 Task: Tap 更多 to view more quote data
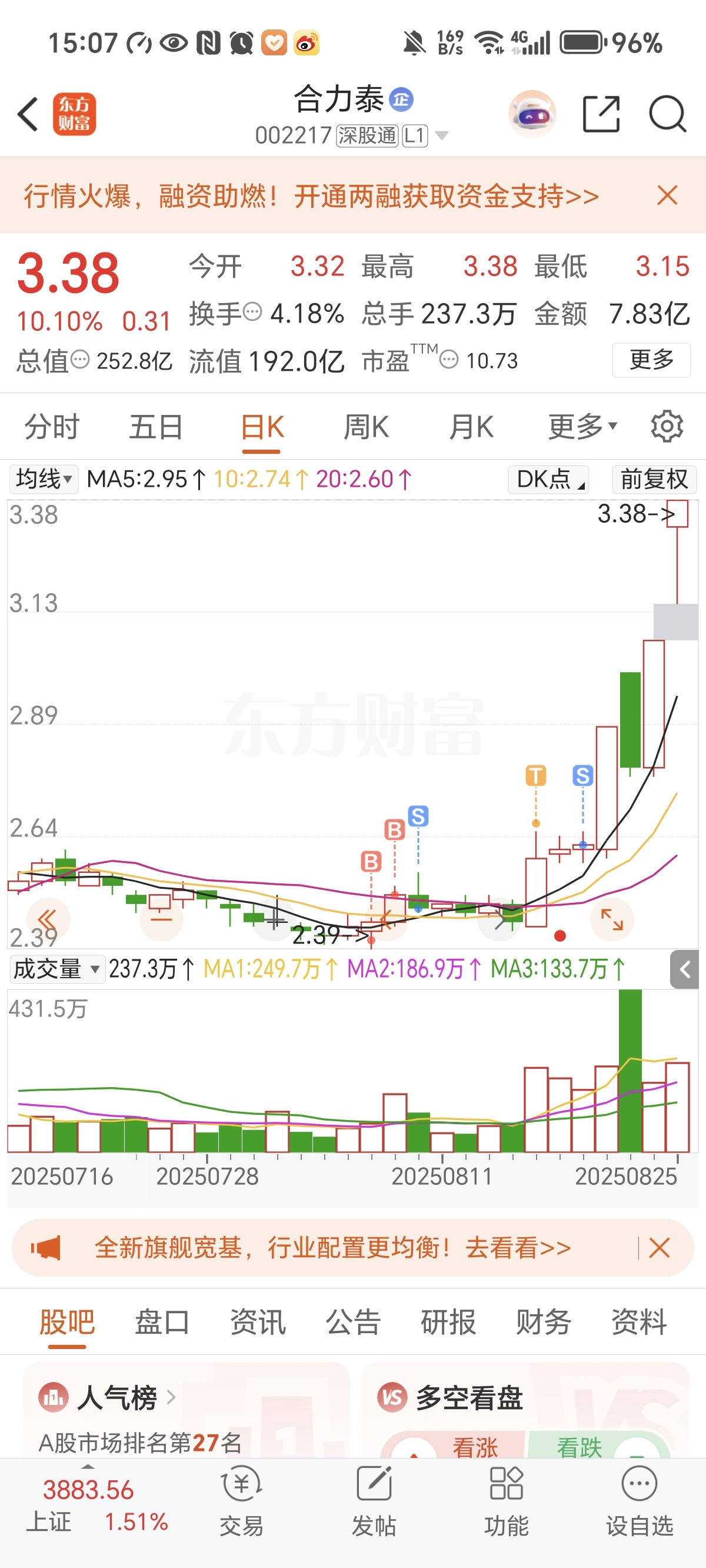pos(651,360)
